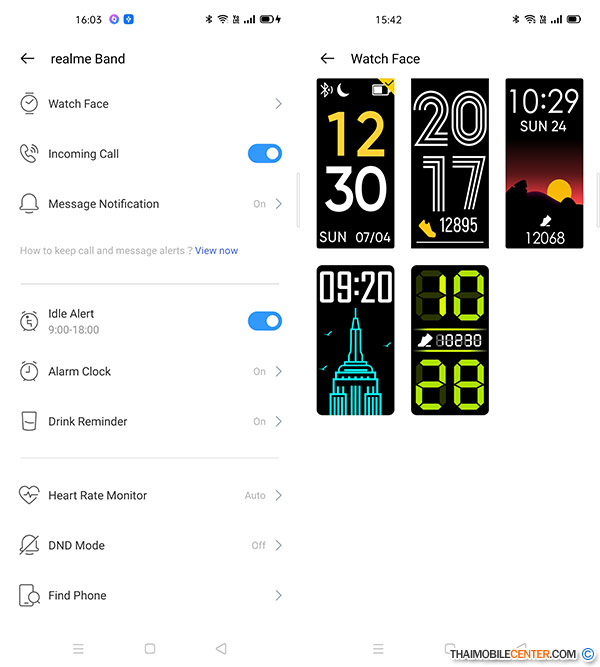Screen dimensions: 600x667
Task: Toggle the Incoming Call switch
Action: click(264, 154)
